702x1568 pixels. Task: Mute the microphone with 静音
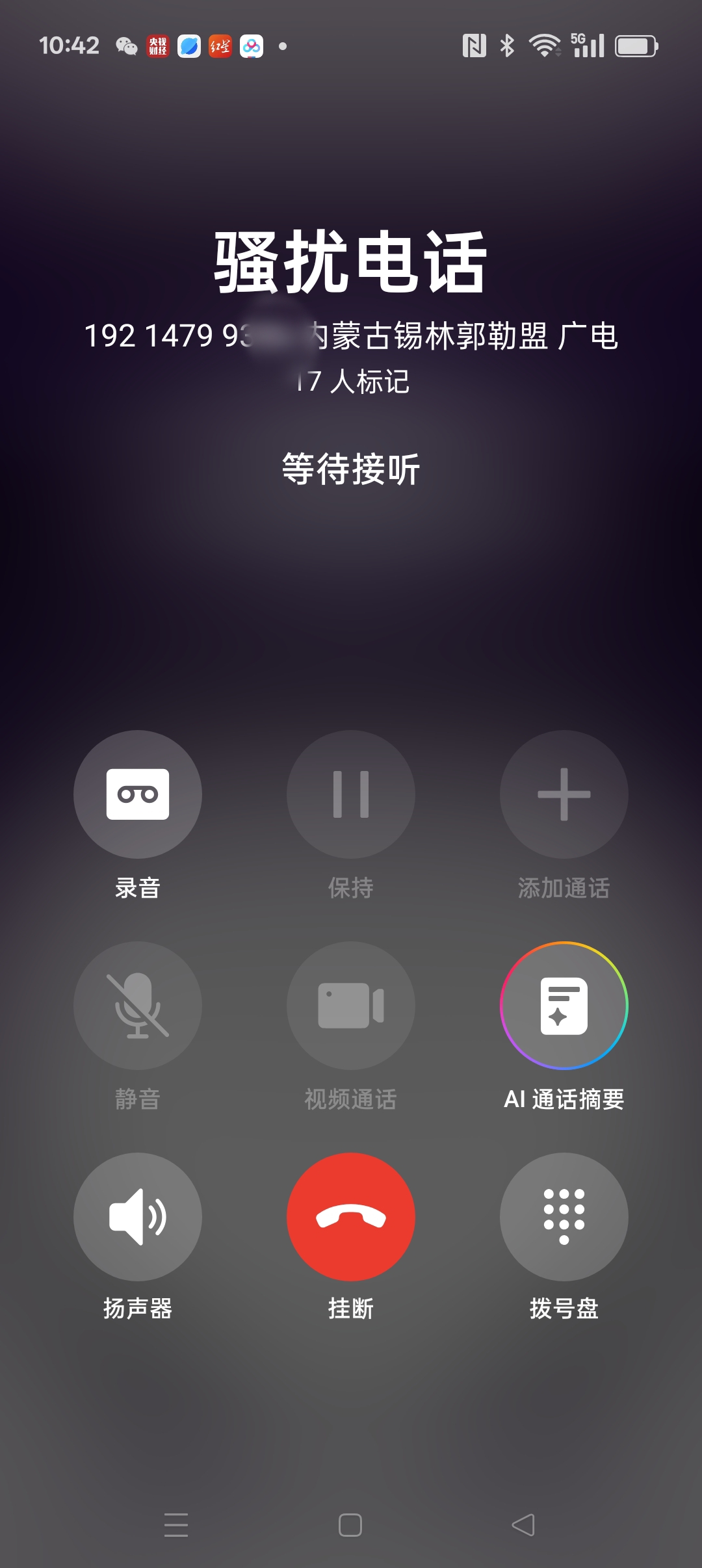click(138, 1006)
